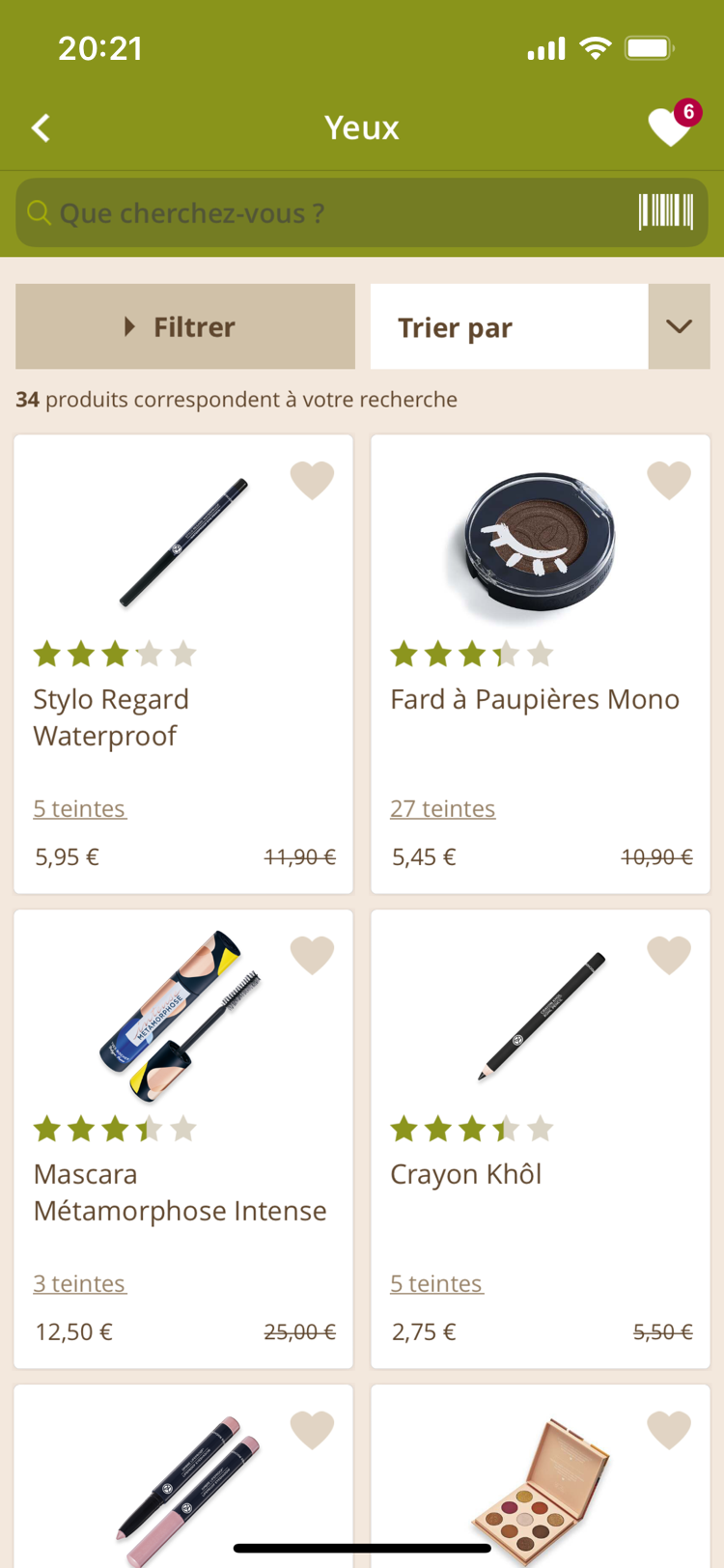Screen dimensions: 724x1568
Task: Open the barcode scanner
Action: [x=666, y=211]
